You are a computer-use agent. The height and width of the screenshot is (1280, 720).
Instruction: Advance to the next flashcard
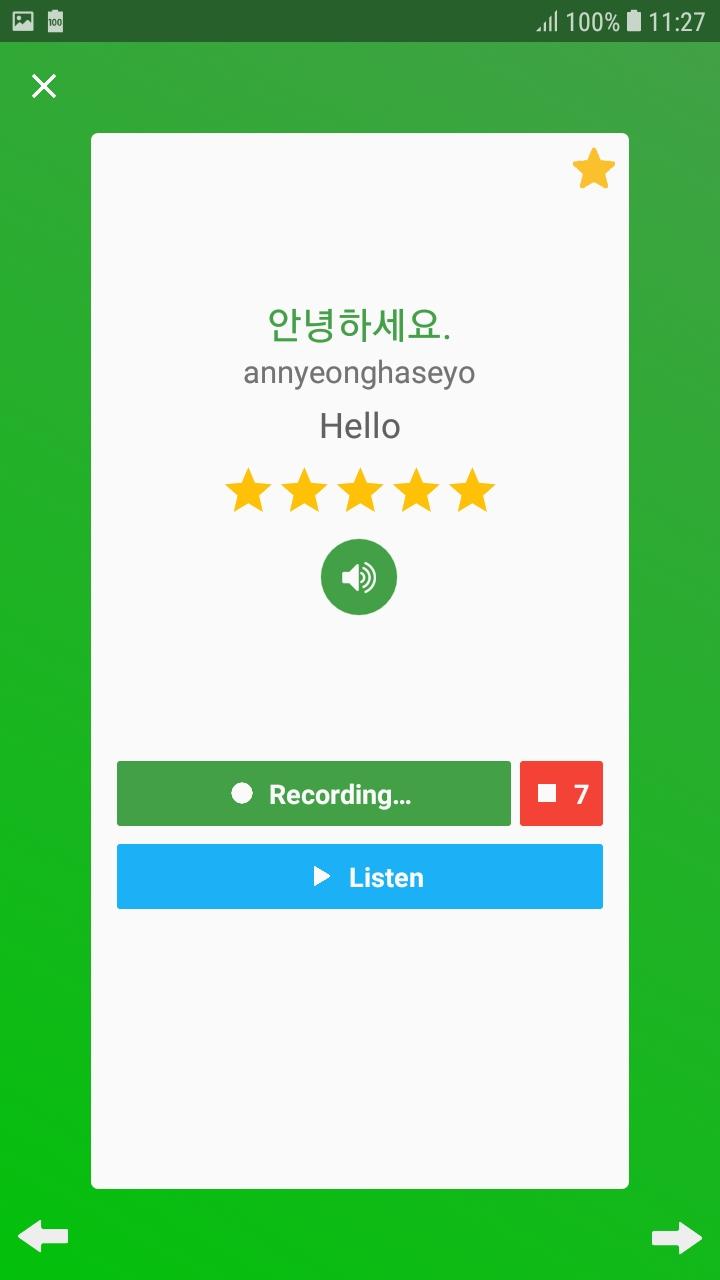pos(678,1236)
